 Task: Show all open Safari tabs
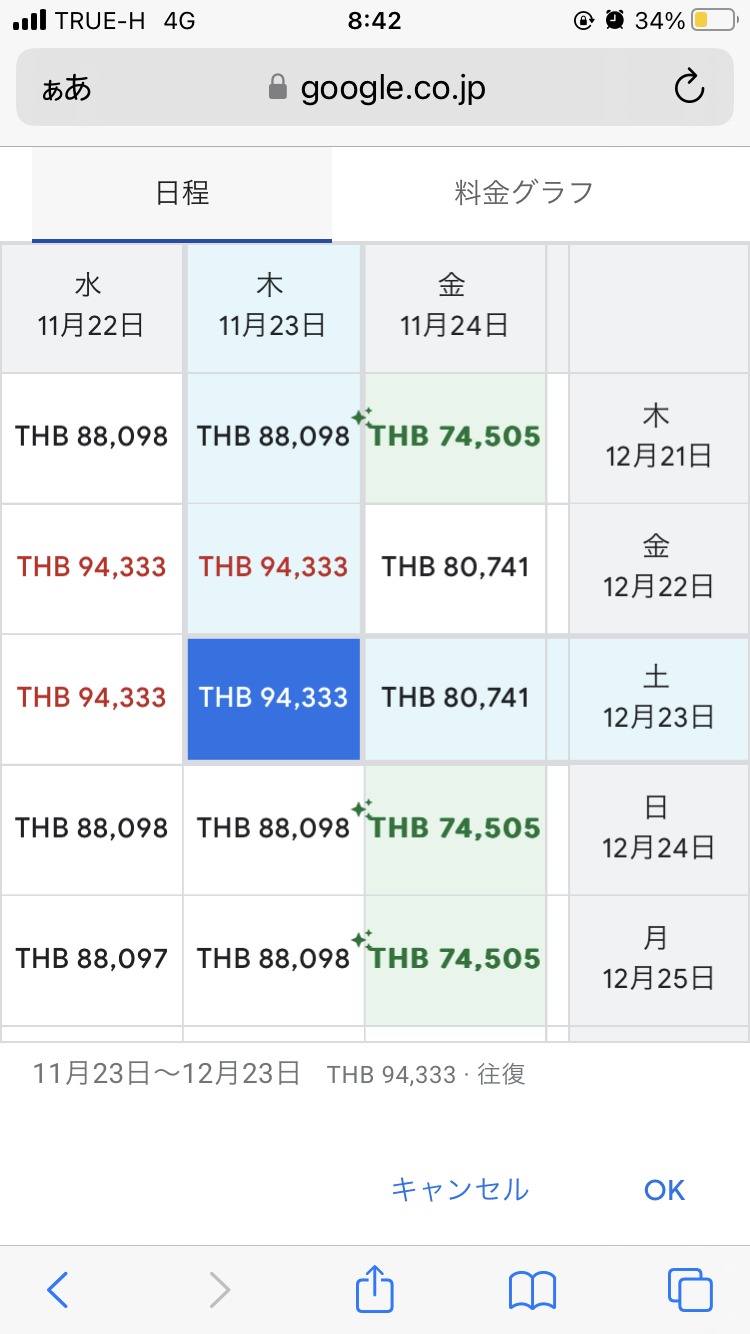pos(690,1290)
